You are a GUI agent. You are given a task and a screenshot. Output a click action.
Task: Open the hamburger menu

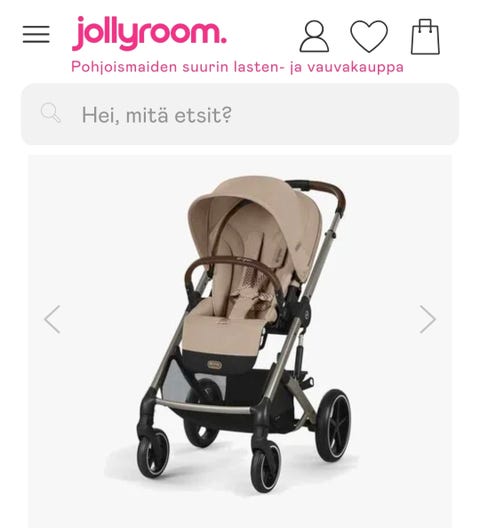(36, 34)
